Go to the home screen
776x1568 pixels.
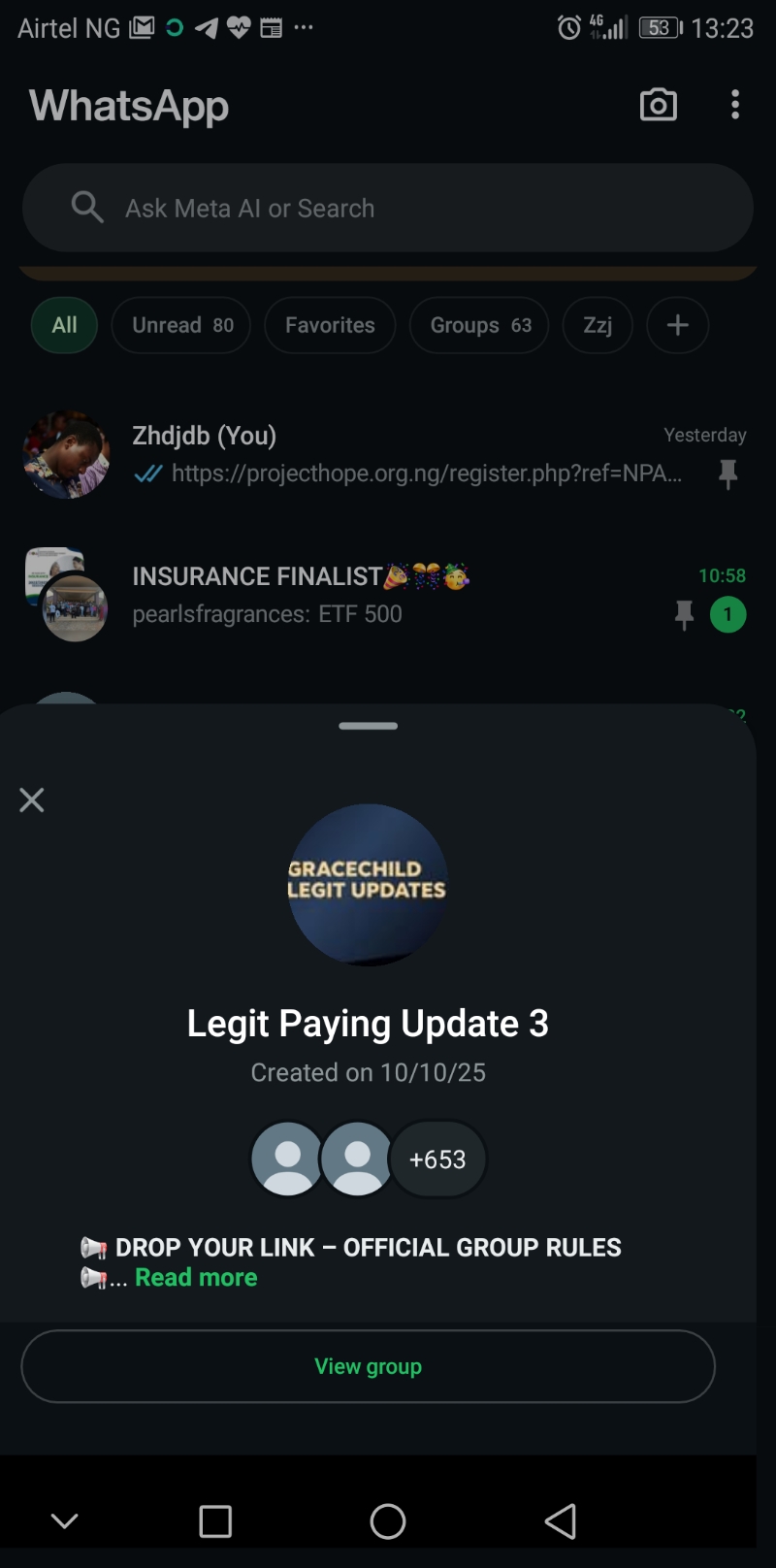click(388, 1521)
